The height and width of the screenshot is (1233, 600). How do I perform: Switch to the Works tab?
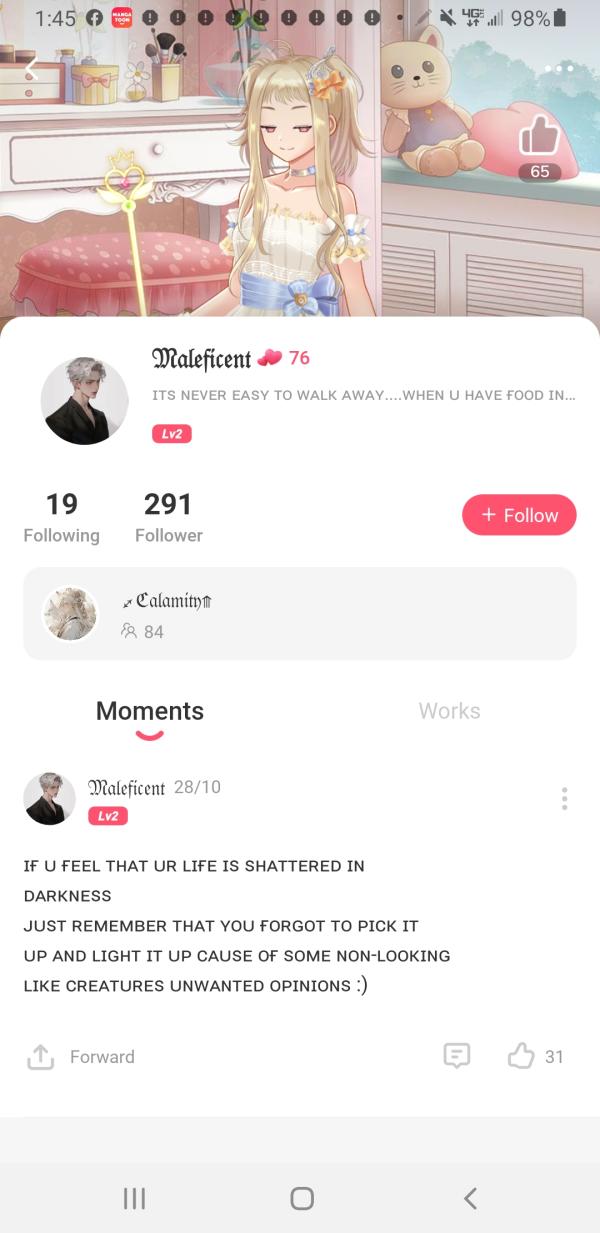point(449,711)
